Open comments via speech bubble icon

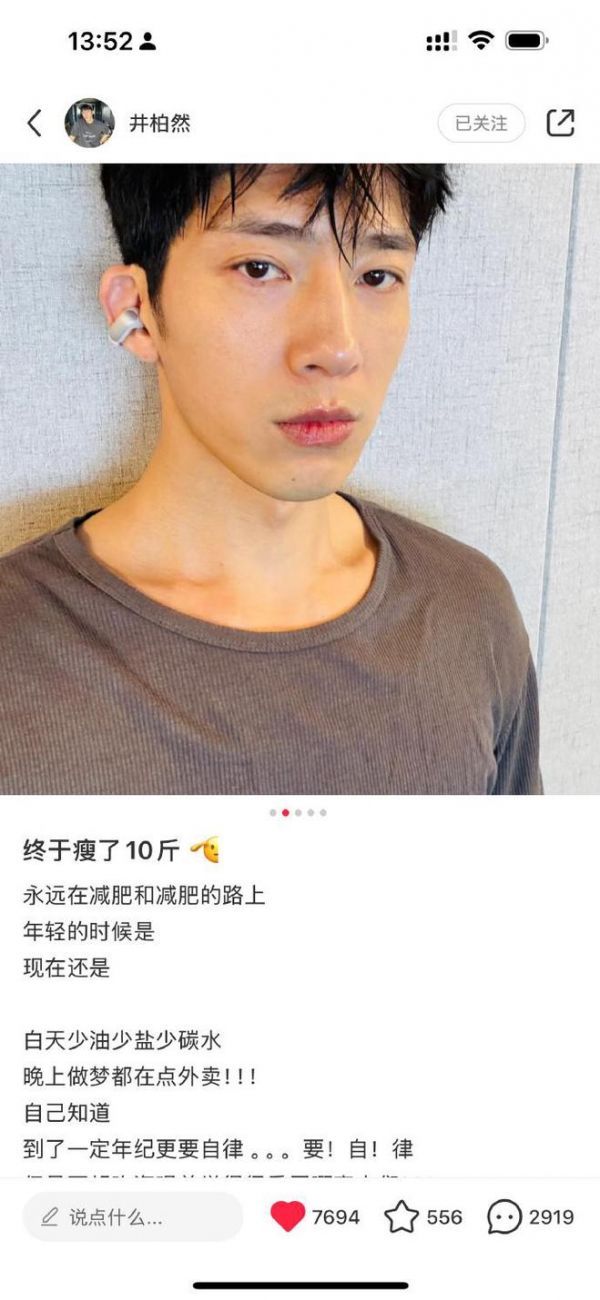(x=504, y=1217)
